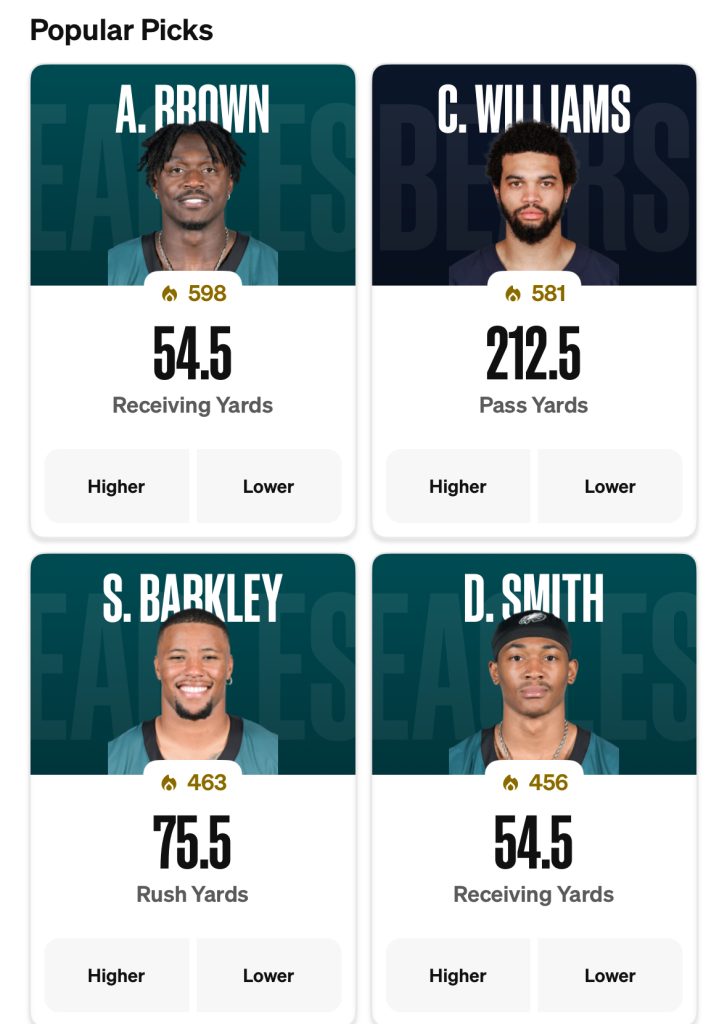This screenshot has height=1024, width=727.
Task: Click the flame icon on A. Brown's card
Action: point(170,294)
